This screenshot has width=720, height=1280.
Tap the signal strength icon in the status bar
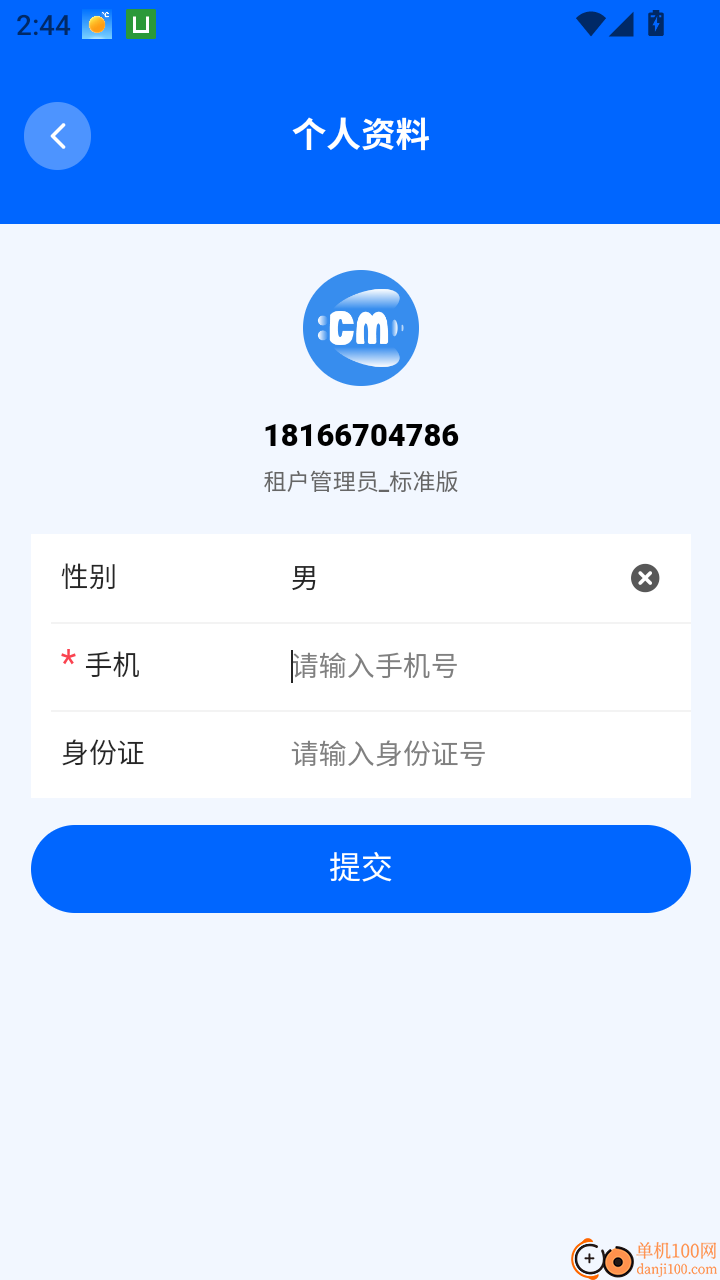(620, 26)
